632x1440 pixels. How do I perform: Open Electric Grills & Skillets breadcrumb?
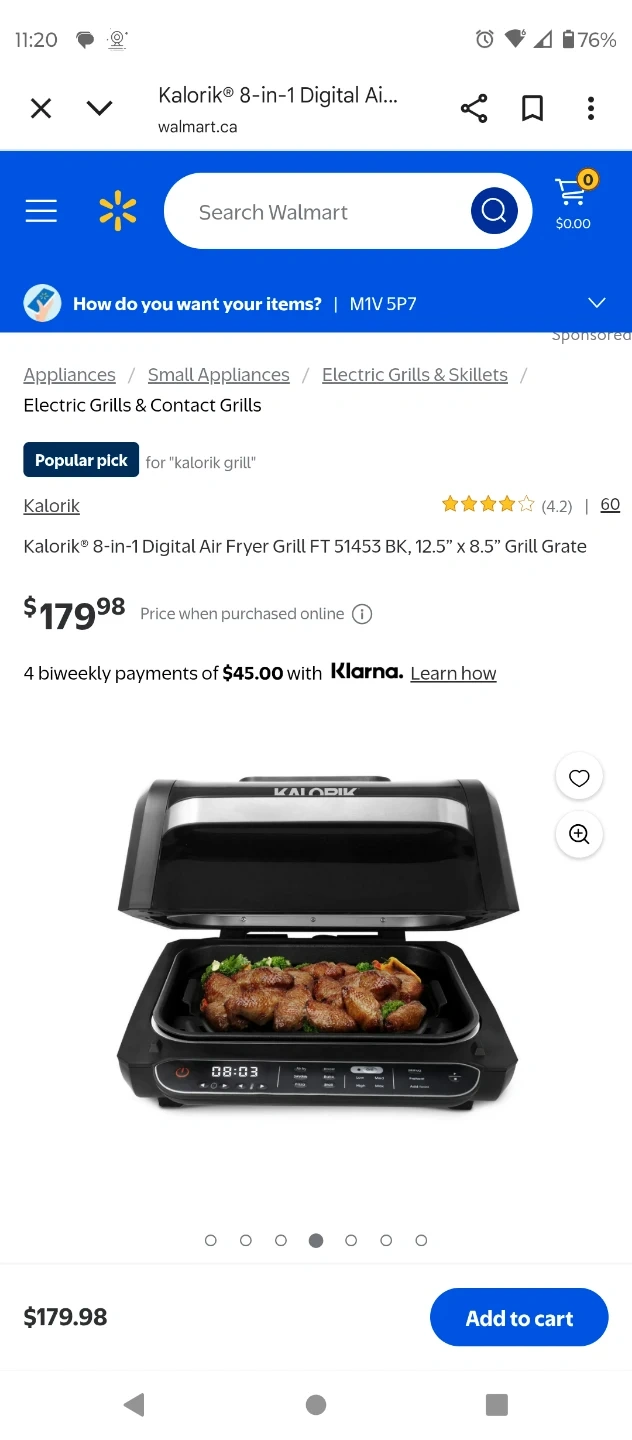(x=415, y=375)
